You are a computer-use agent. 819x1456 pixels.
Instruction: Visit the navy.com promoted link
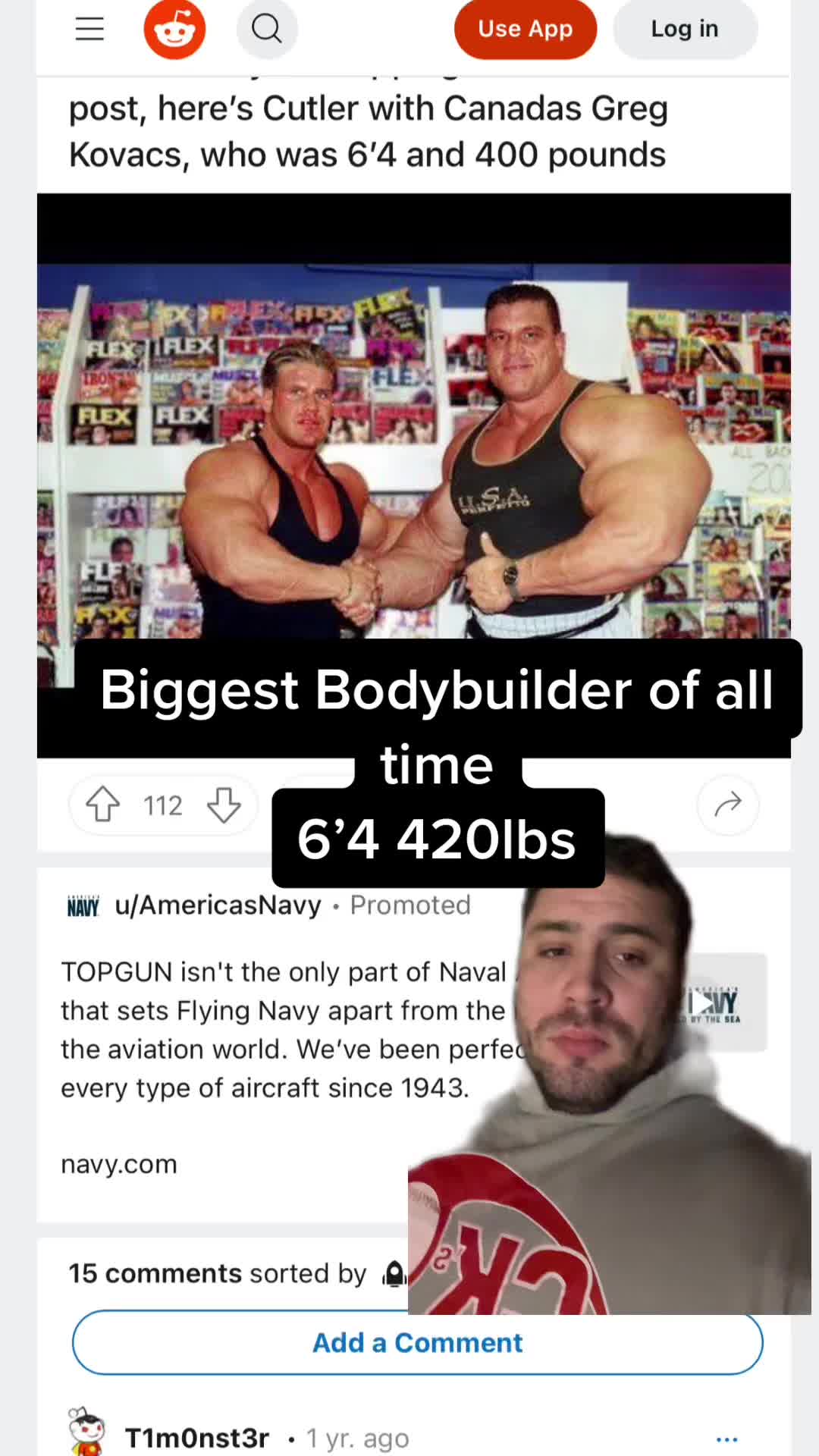[119, 1163]
